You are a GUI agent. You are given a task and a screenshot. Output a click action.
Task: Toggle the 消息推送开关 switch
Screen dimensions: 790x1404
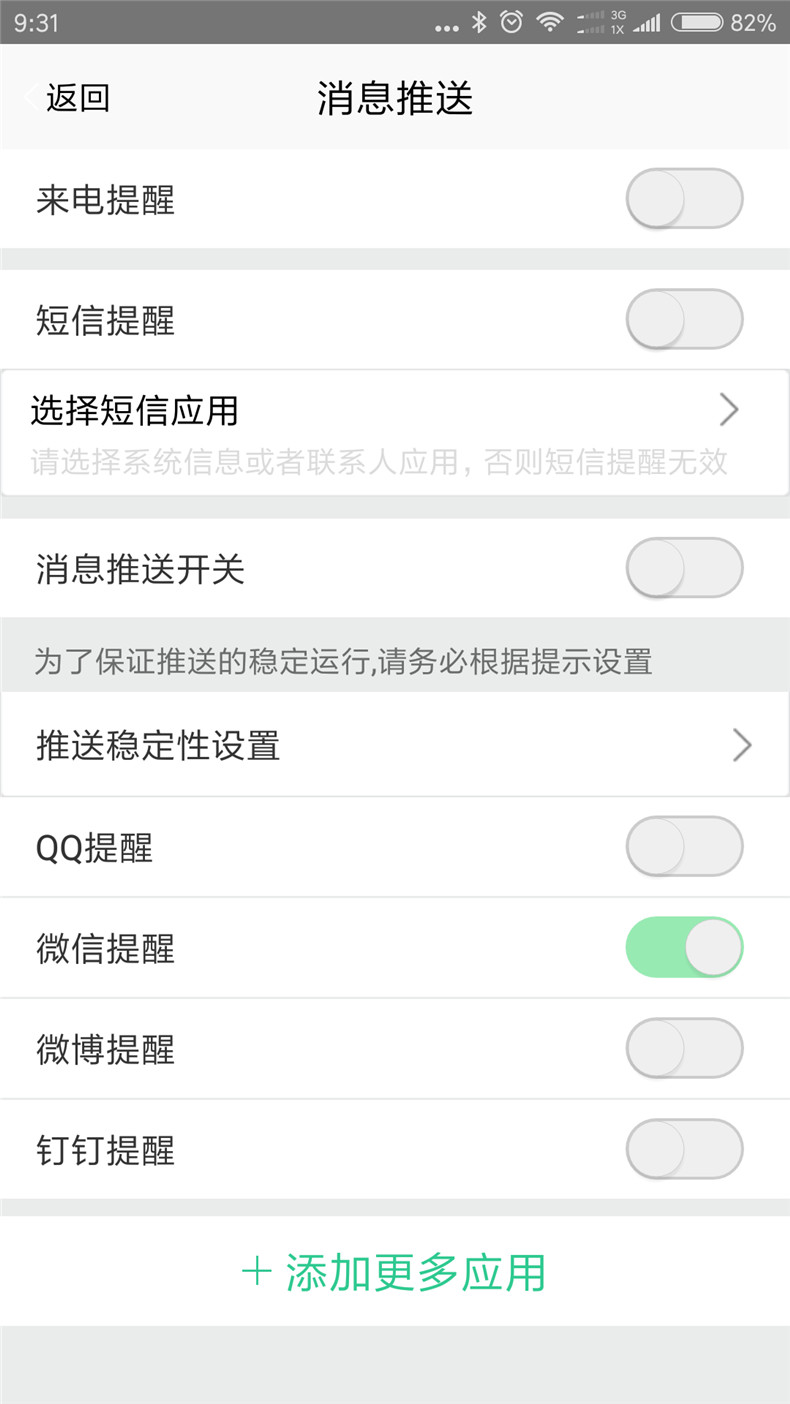point(684,569)
